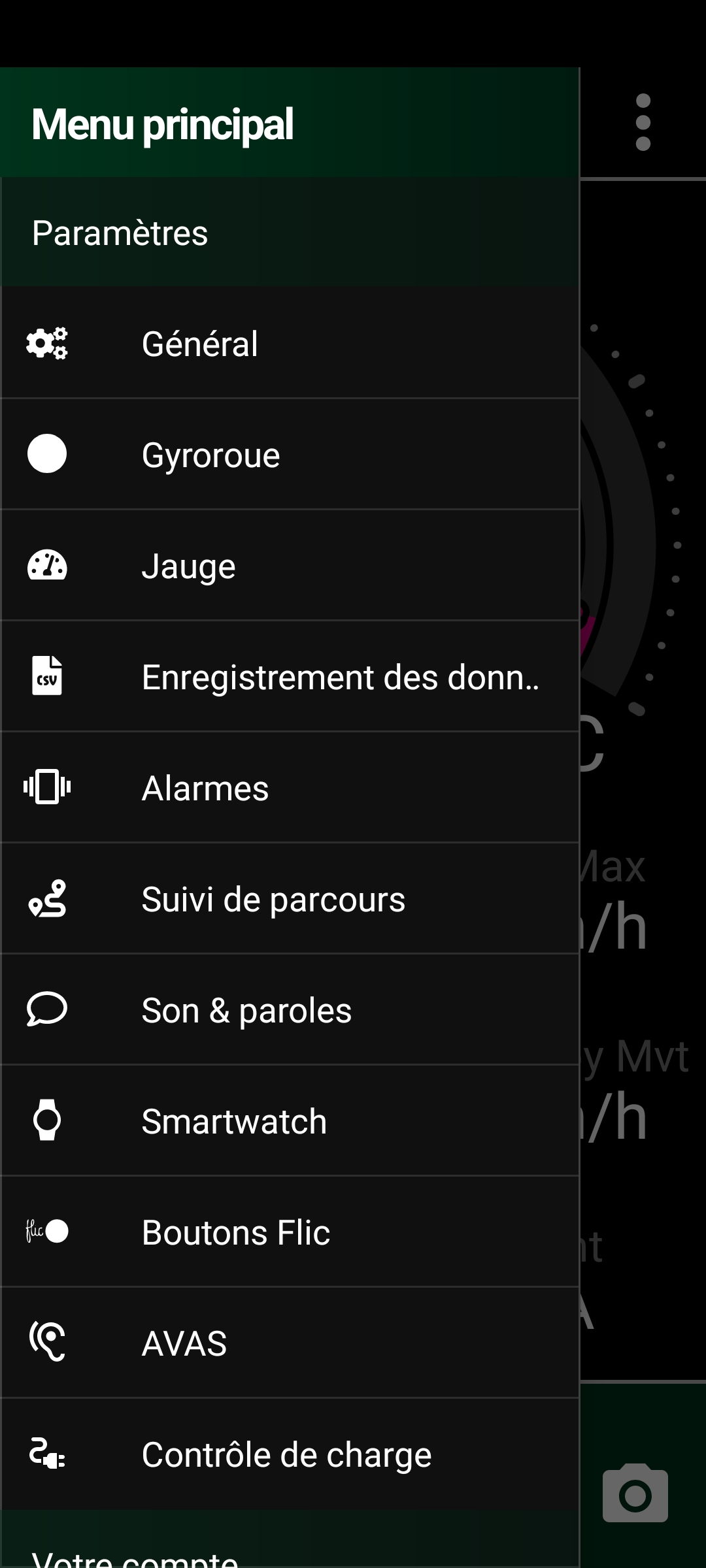706x1568 pixels.
Task: Go to Alarmes settings
Action: 290,787
